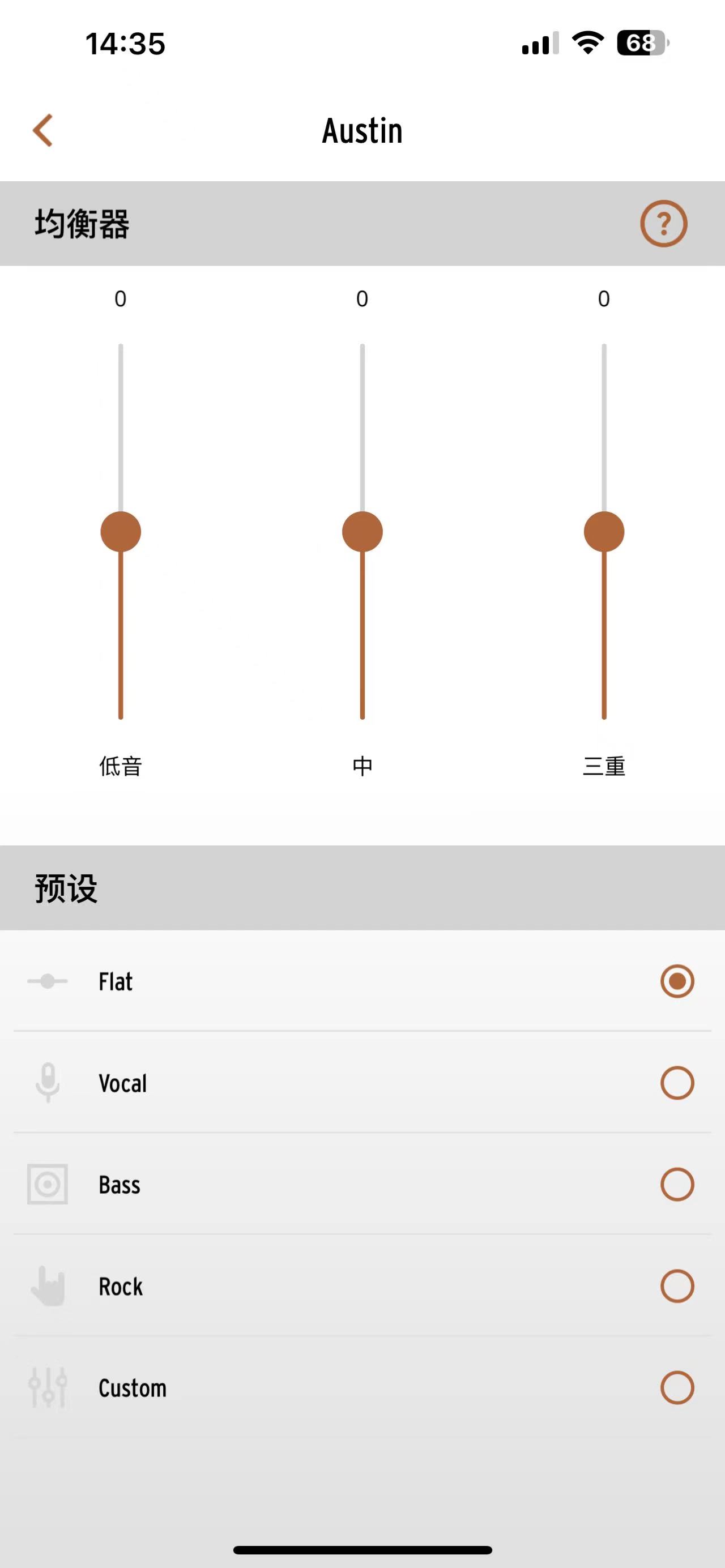Select the Vocal preset
Viewport: 725px width, 1568px height.
coord(676,1083)
